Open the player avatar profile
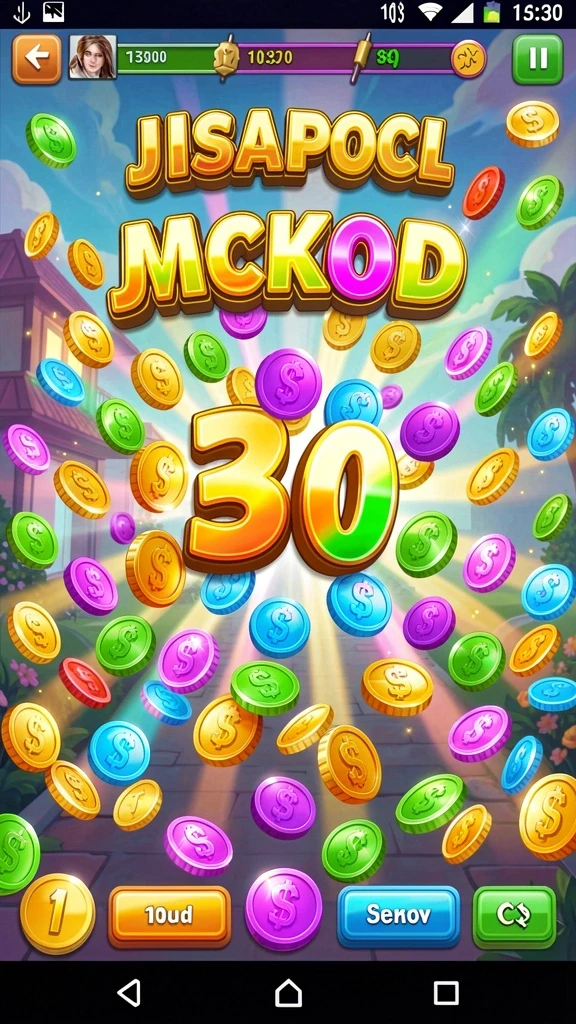Image resolution: width=576 pixels, height=1024 pixels. tap(93, 57)
